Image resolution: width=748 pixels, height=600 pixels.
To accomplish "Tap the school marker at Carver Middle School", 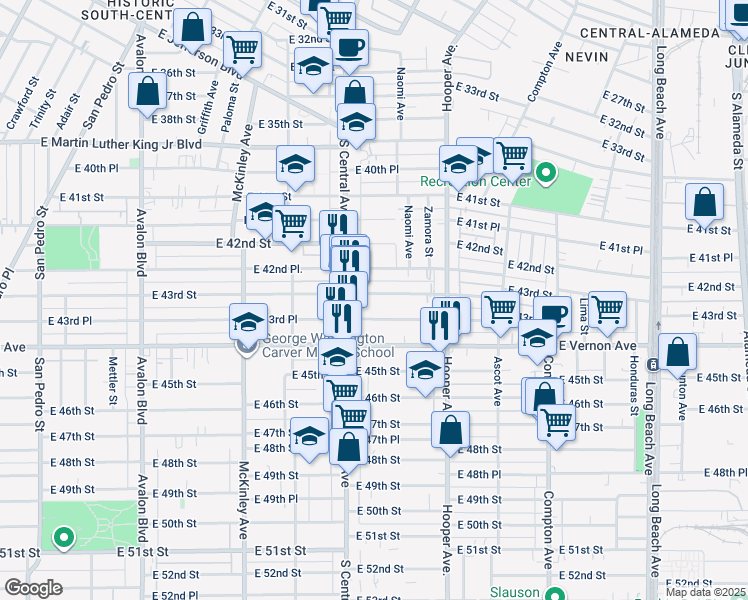I will [249, 321].
